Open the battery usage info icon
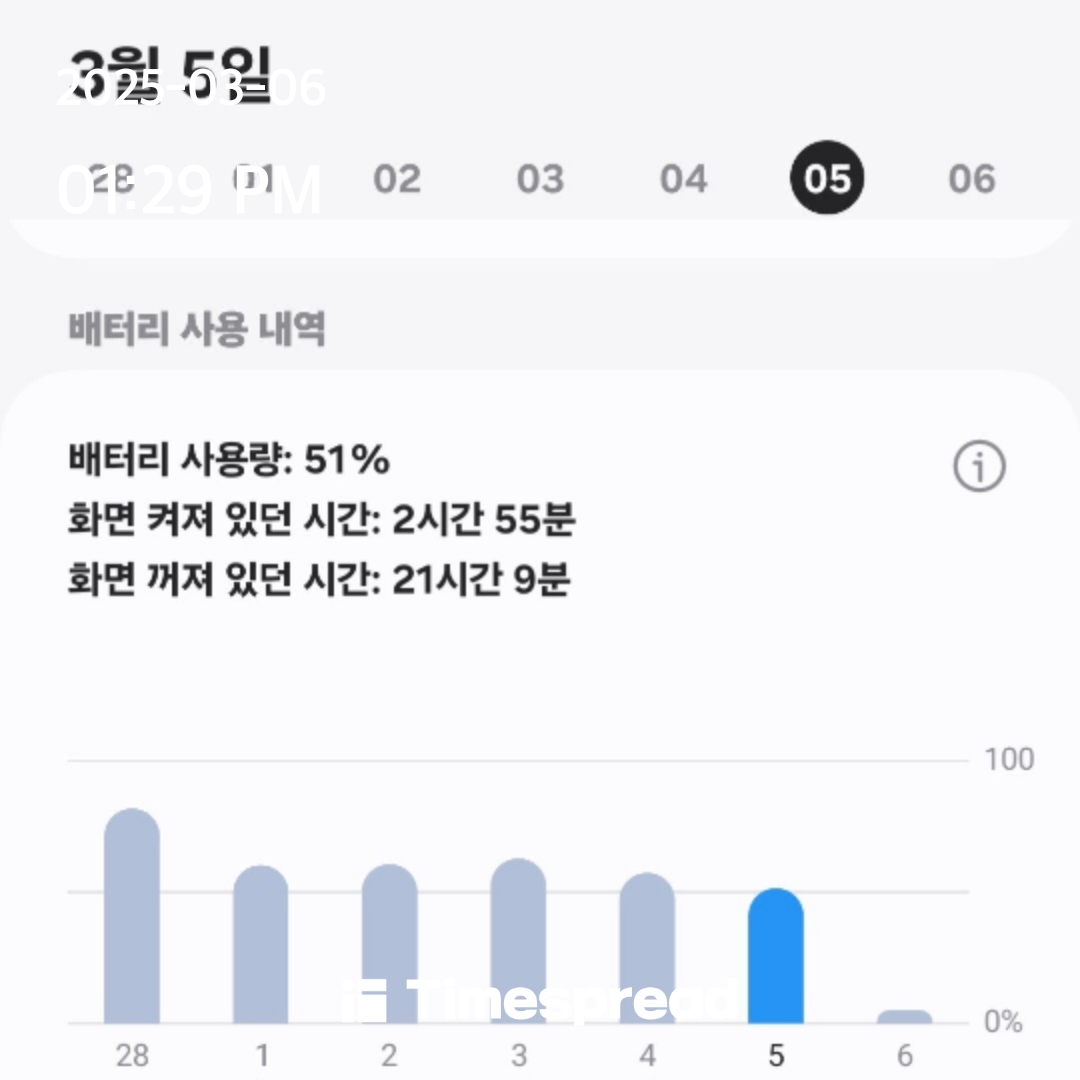 pos(979,466)
